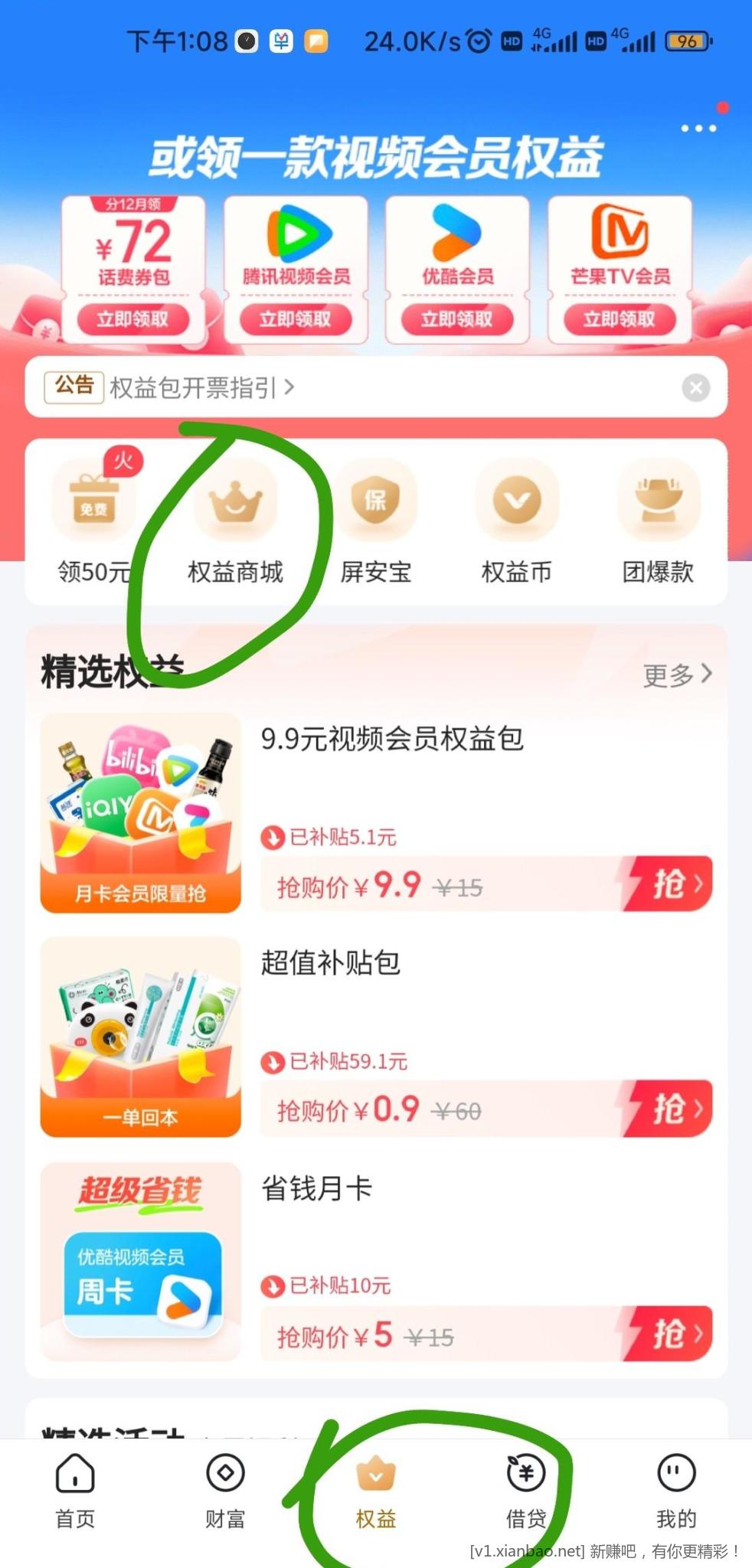Image resolution: width=752 pixels, height=1568 pixels.
Task: Open the three-dot overflow menu
Action: point(698,129)
